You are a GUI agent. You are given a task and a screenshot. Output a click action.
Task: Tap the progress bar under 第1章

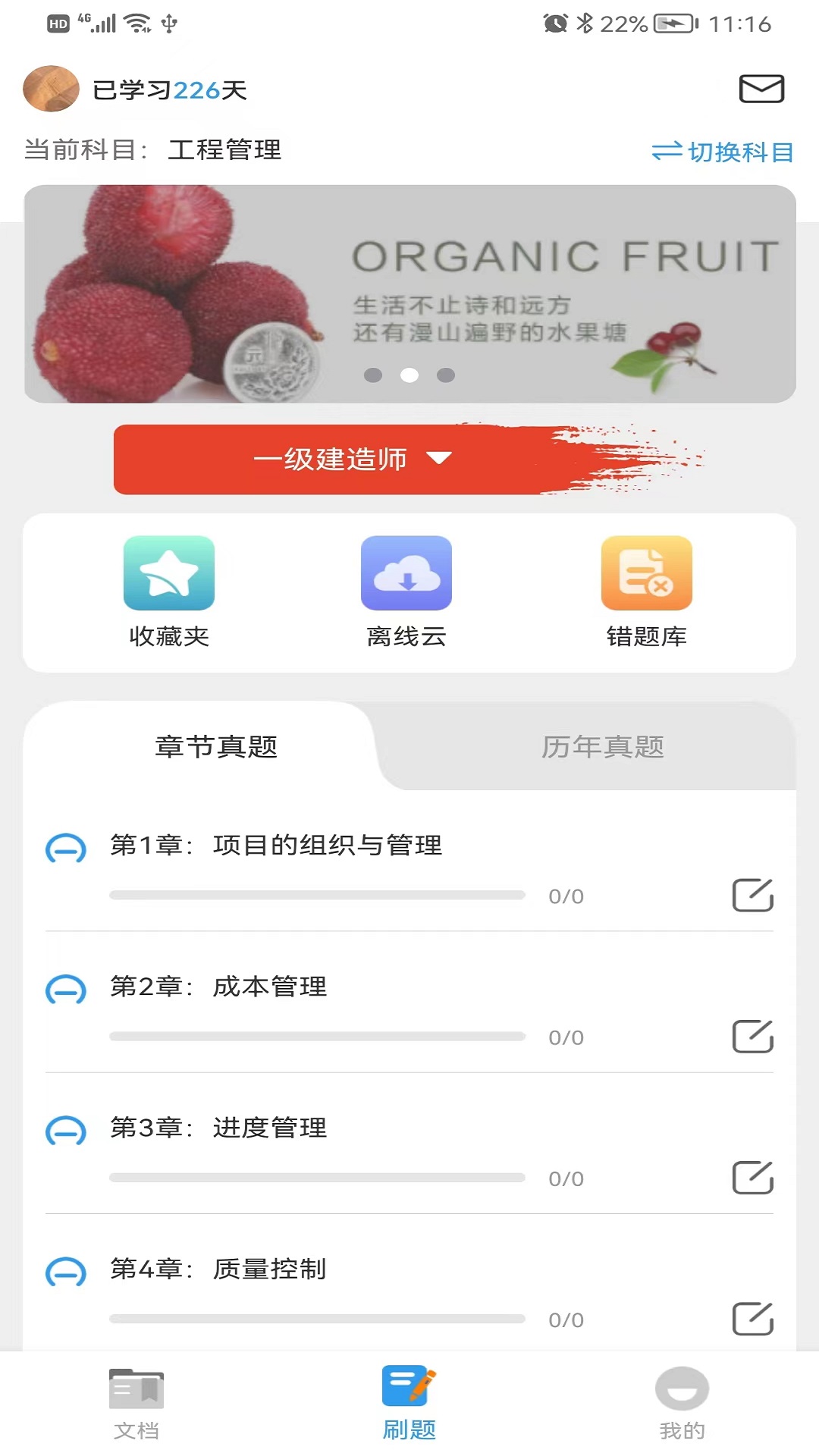tap(318, 895)
